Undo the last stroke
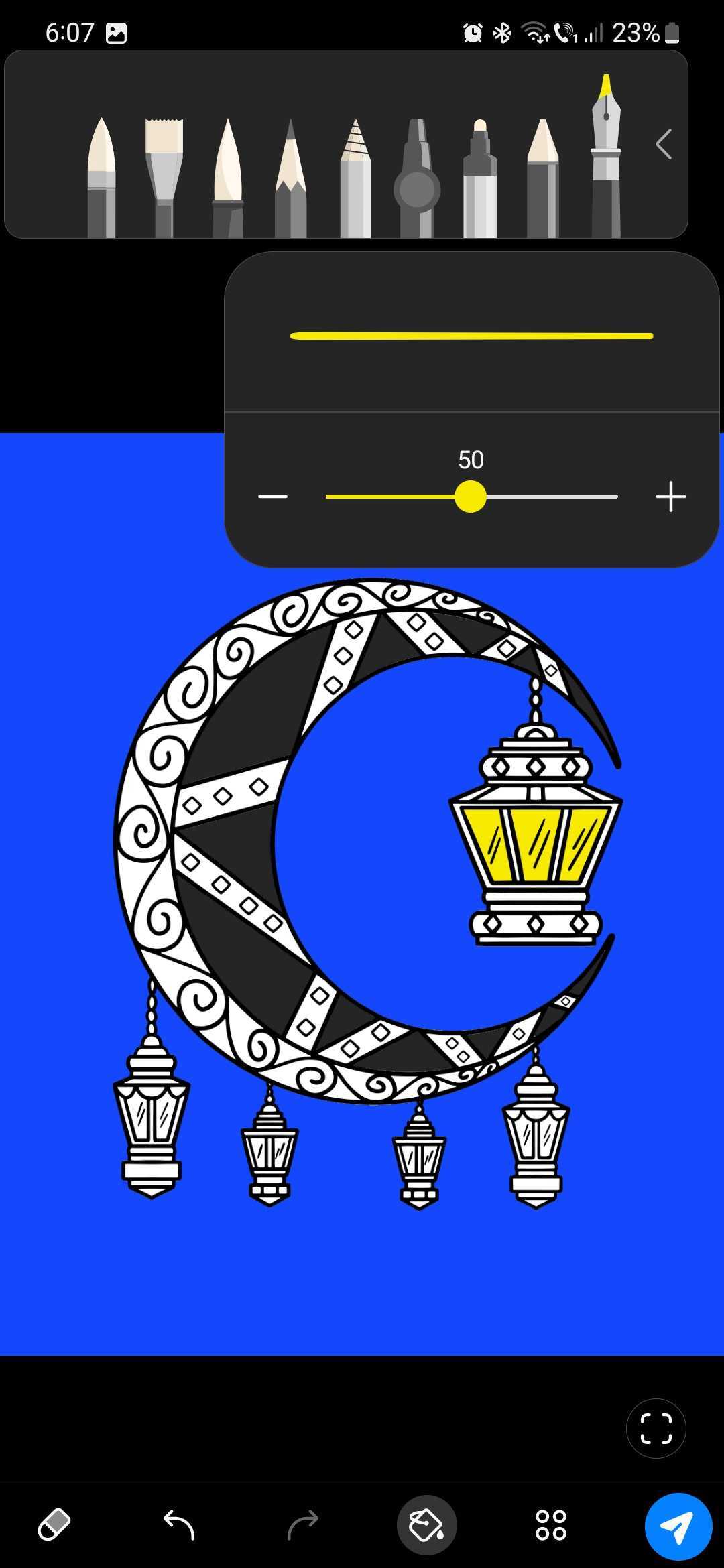Image resolution: width=724 pixels, height=1568 pixels. pos(179,1524)
